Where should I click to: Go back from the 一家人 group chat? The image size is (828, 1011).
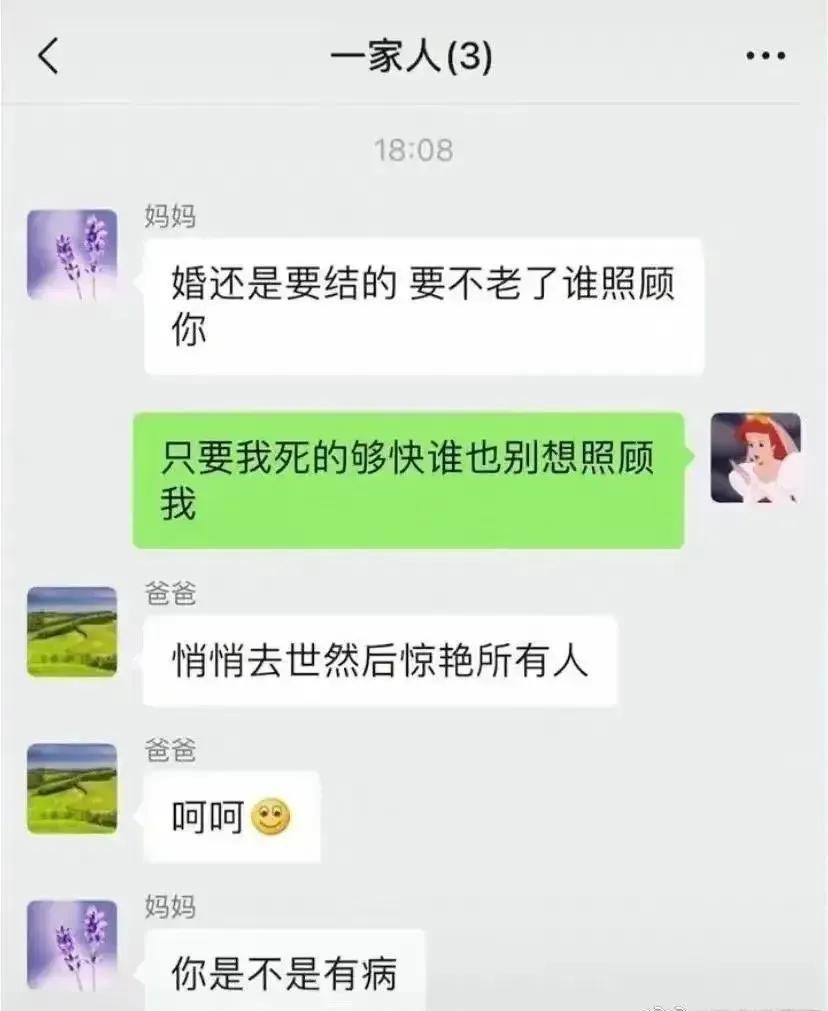[x=48, y=57]
